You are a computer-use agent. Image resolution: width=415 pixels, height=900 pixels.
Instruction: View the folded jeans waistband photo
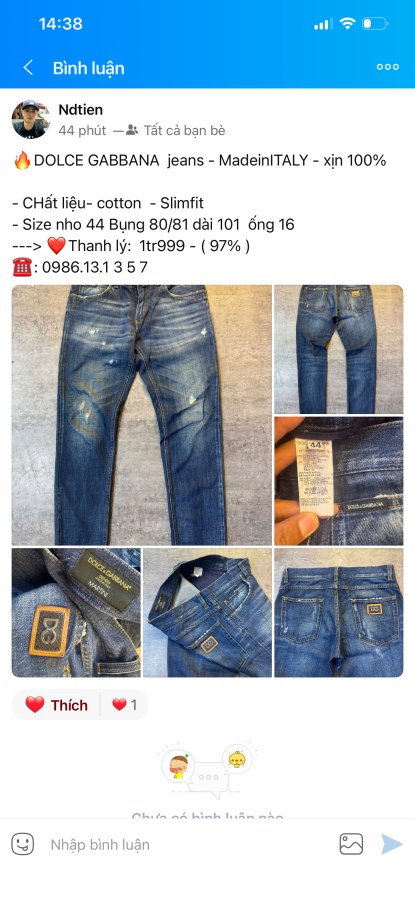pyautogui.click(x=207, y=612)
